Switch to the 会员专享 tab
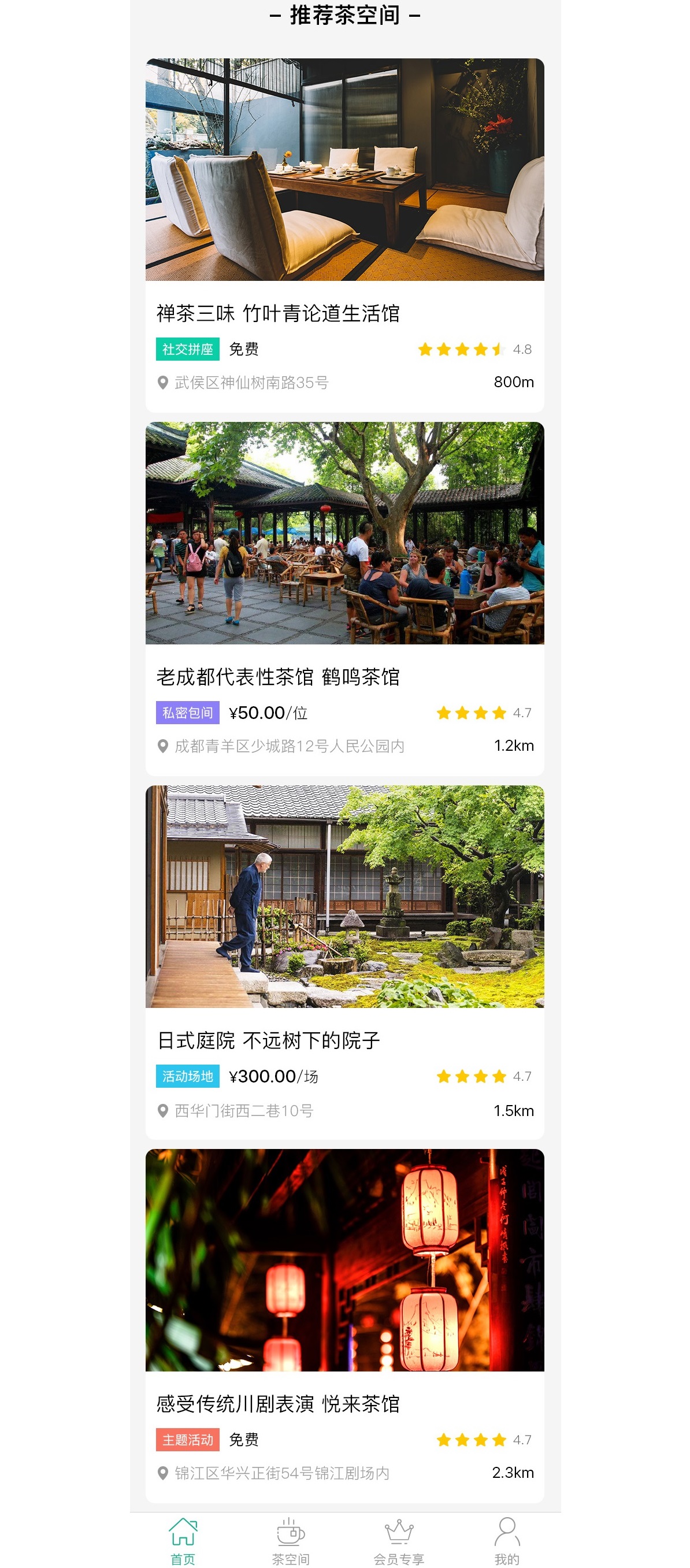 click(x=399, y=1540)
